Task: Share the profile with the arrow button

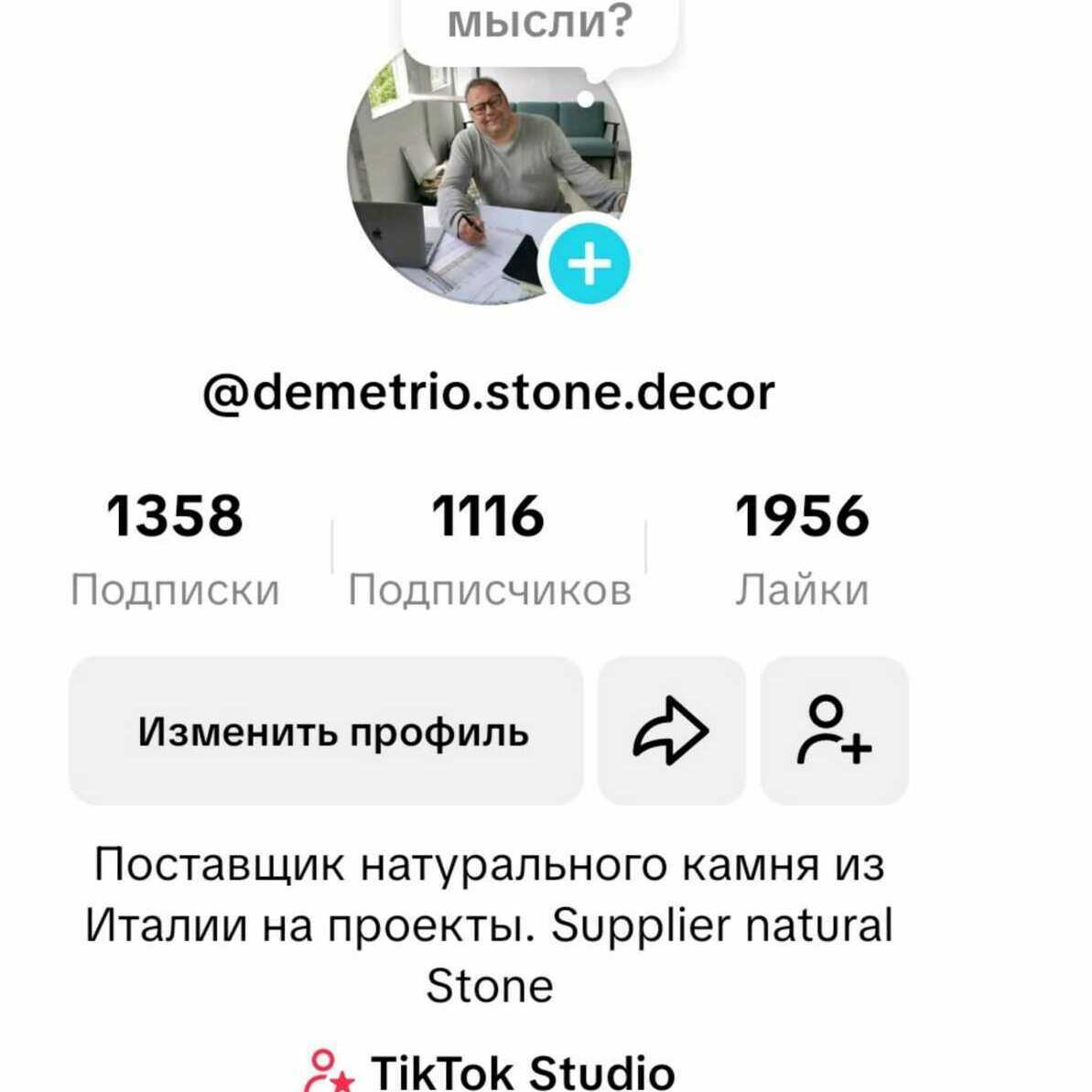Action: point(671,730)
